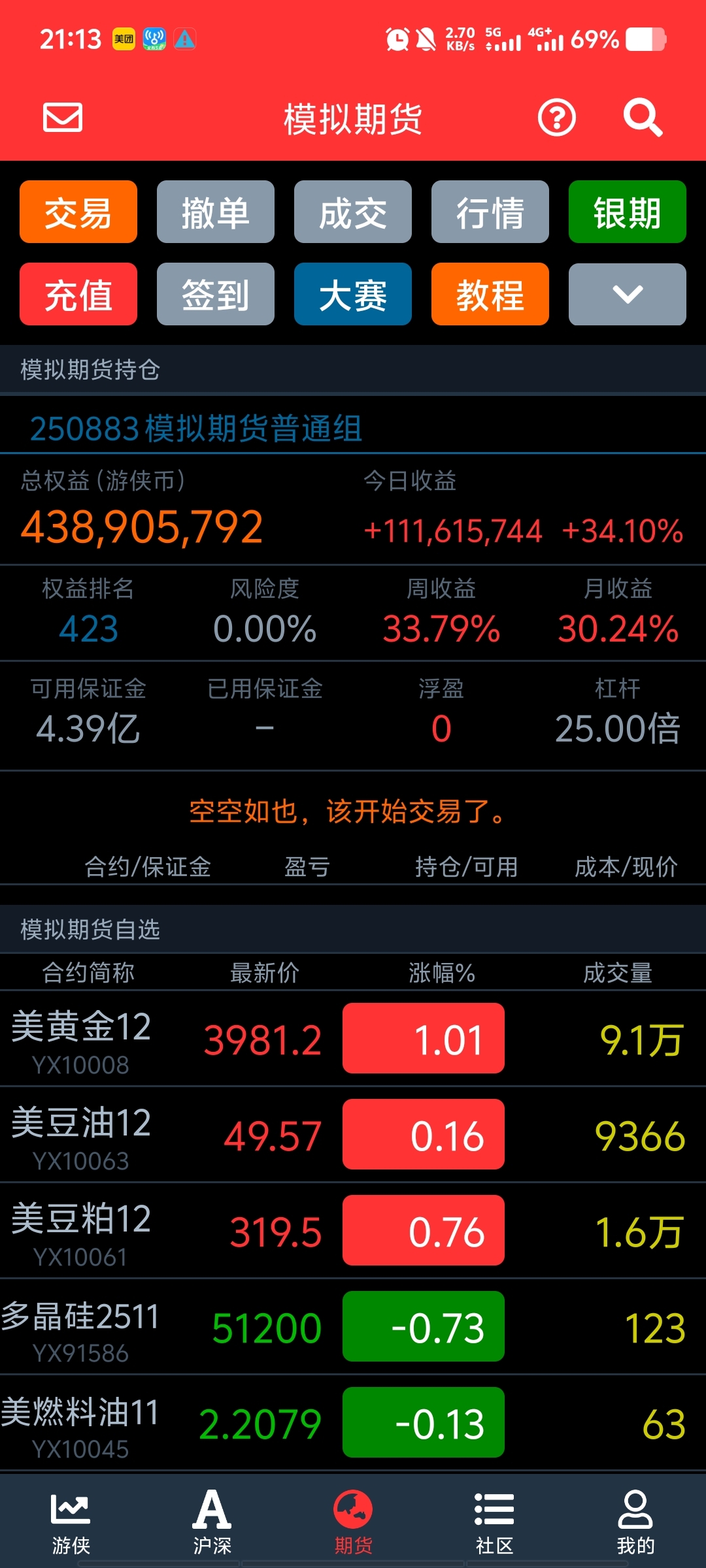View 成交 completed trades

[x=353, y=212]
